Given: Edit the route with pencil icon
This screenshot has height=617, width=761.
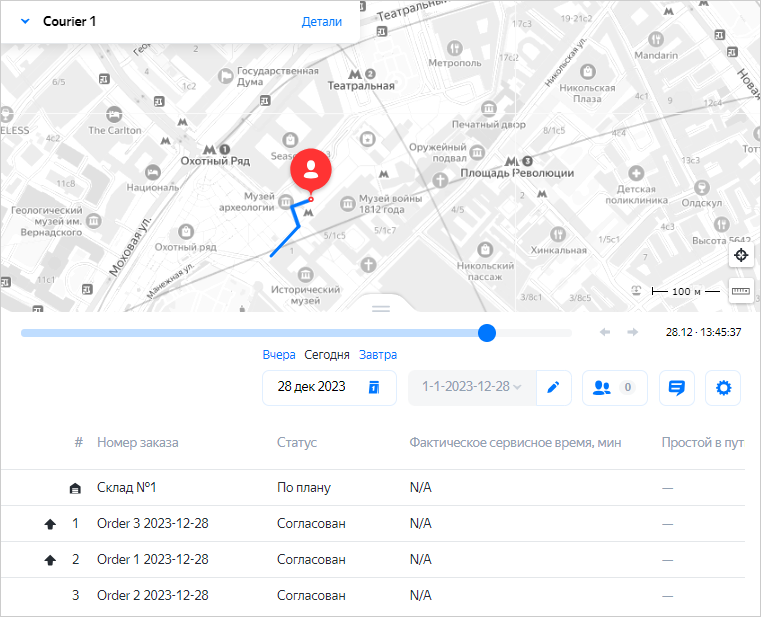Looking at the screenshot, I should tap(553, 387).
